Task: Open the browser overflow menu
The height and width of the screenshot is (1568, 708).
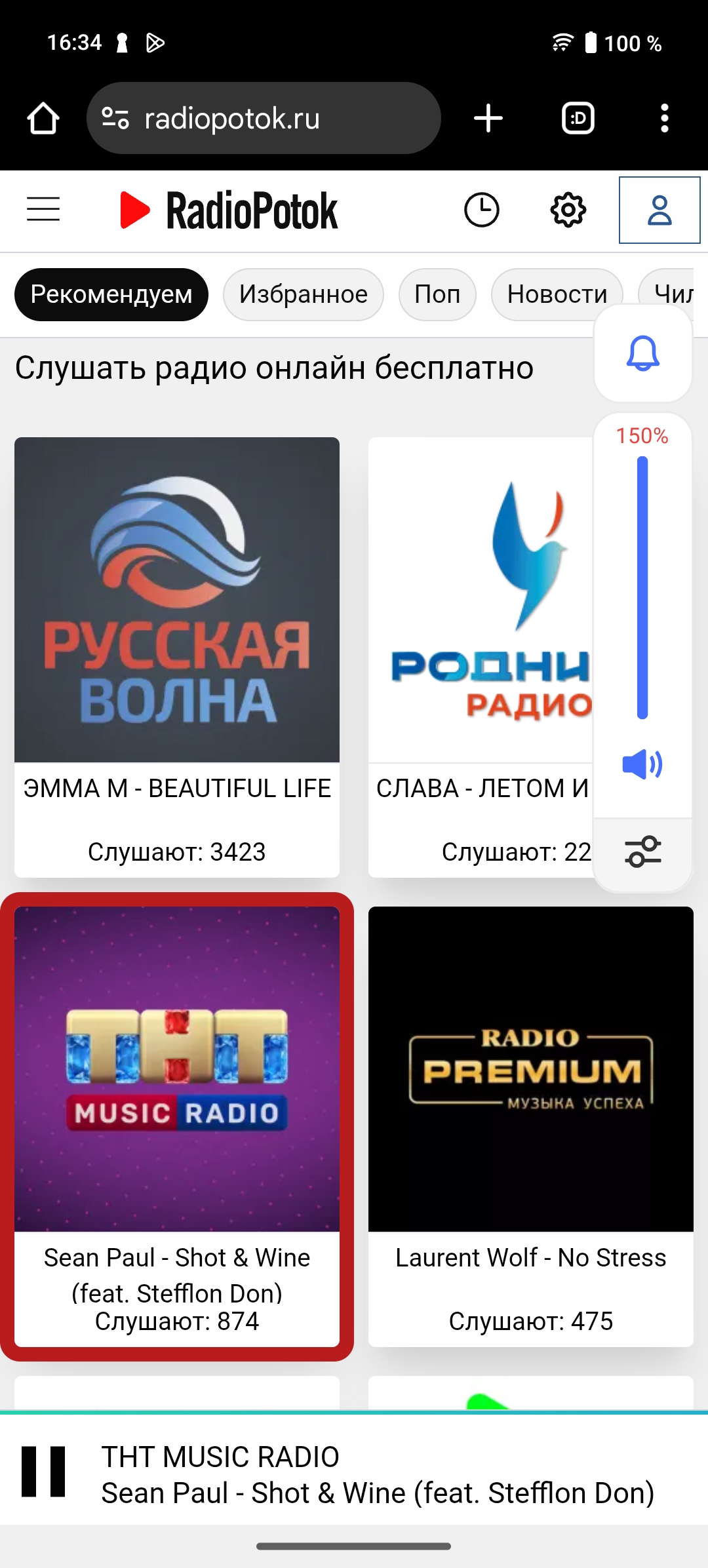Action: point(665,119)
